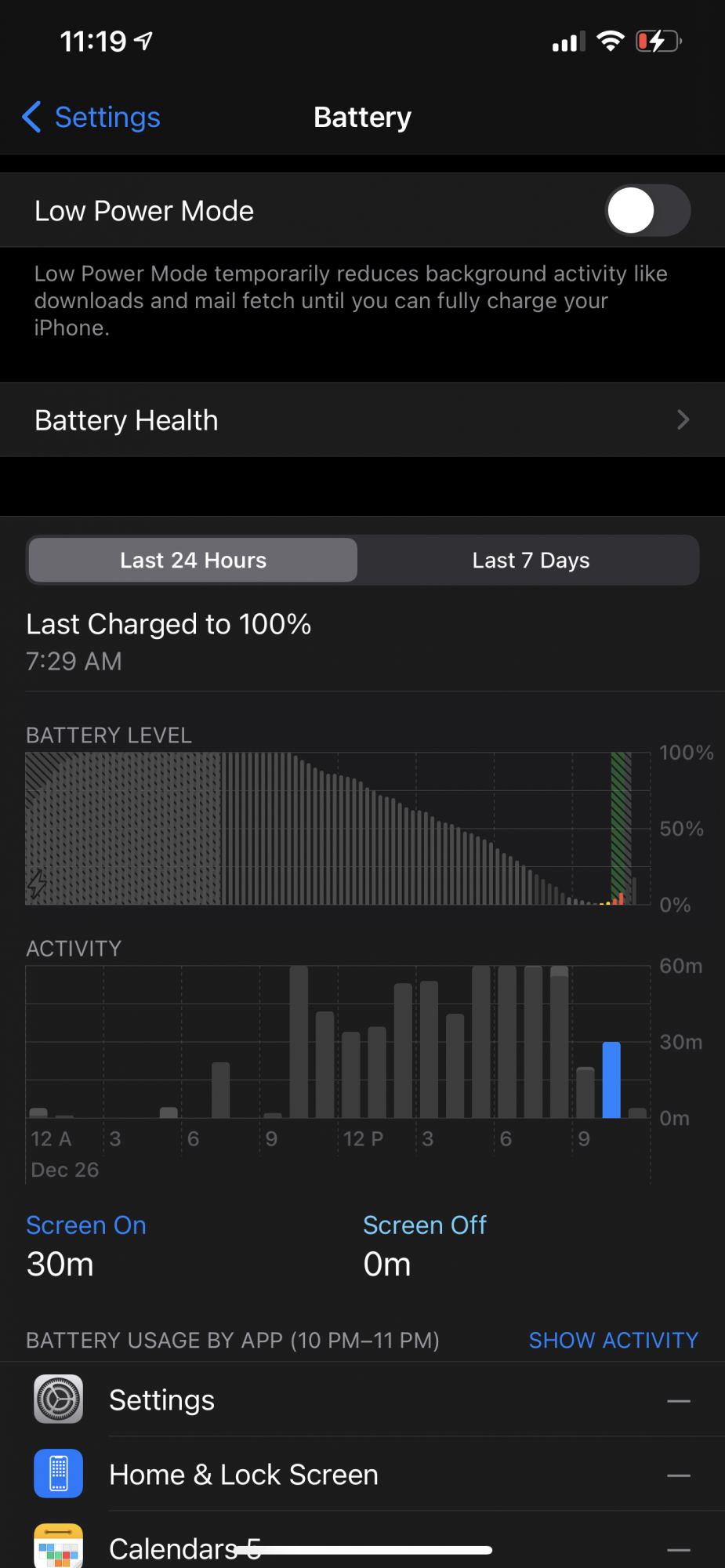Switch to Last 7 Days view
725x1568 pixels.
point(531,561)
